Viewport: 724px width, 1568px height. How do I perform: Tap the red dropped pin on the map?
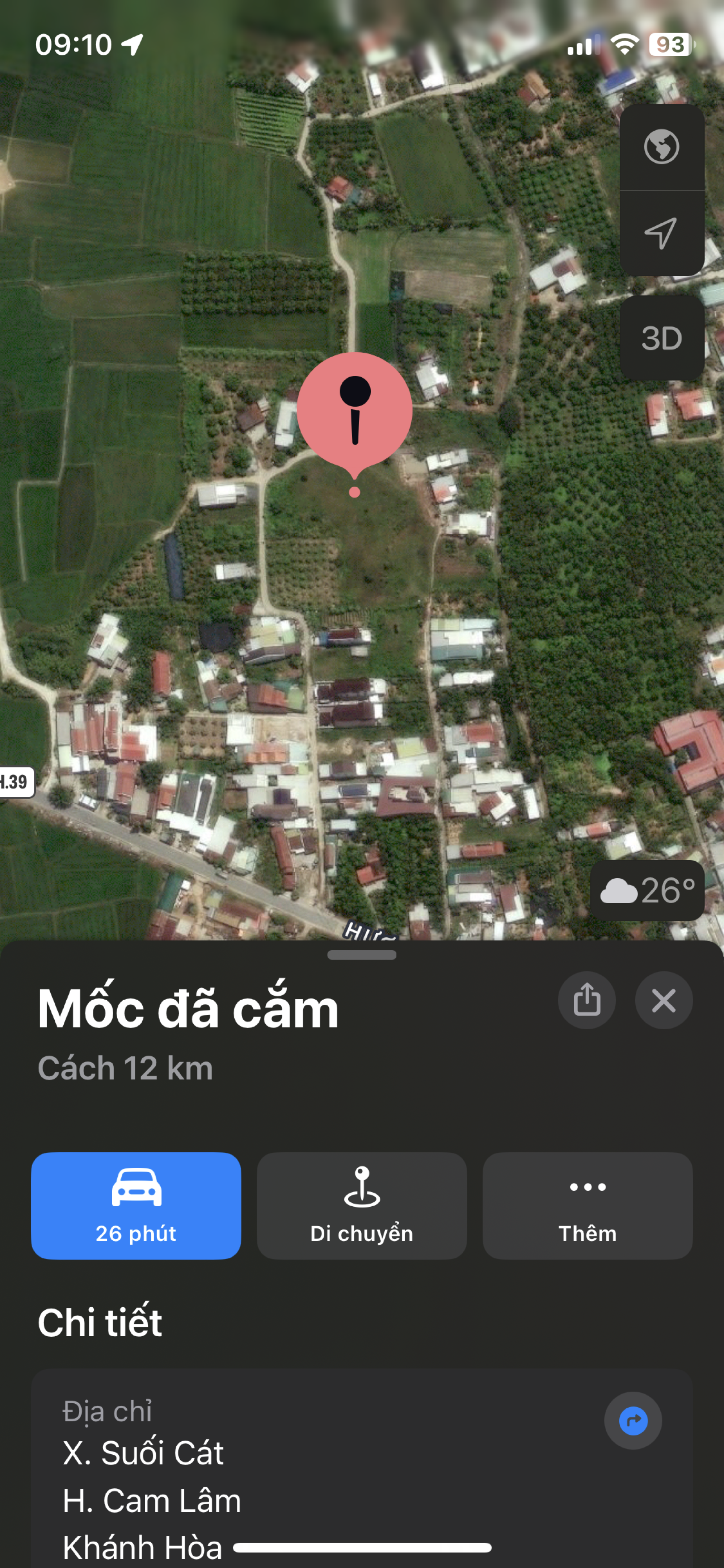pos(355,411)
